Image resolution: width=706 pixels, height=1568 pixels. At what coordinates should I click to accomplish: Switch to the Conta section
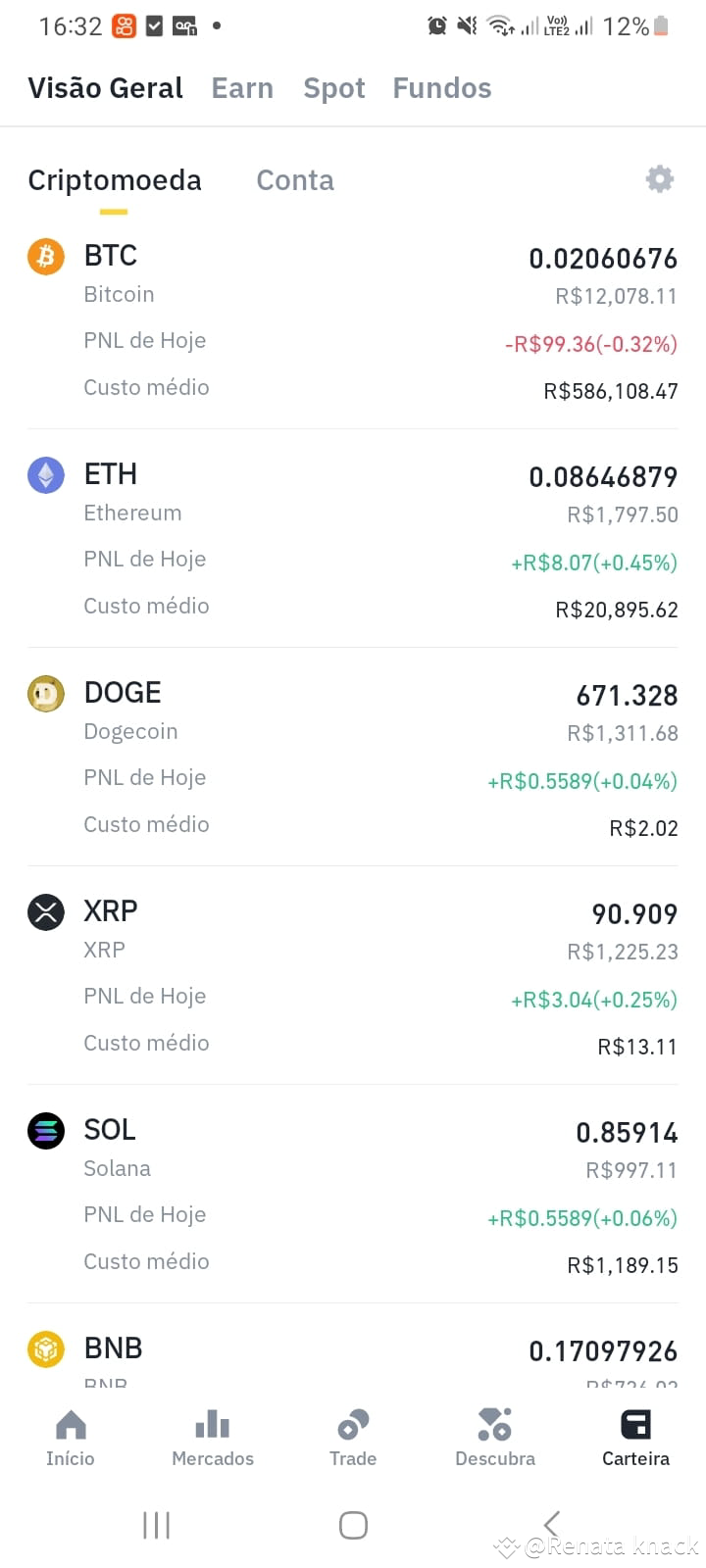click(x=295, y=180)
